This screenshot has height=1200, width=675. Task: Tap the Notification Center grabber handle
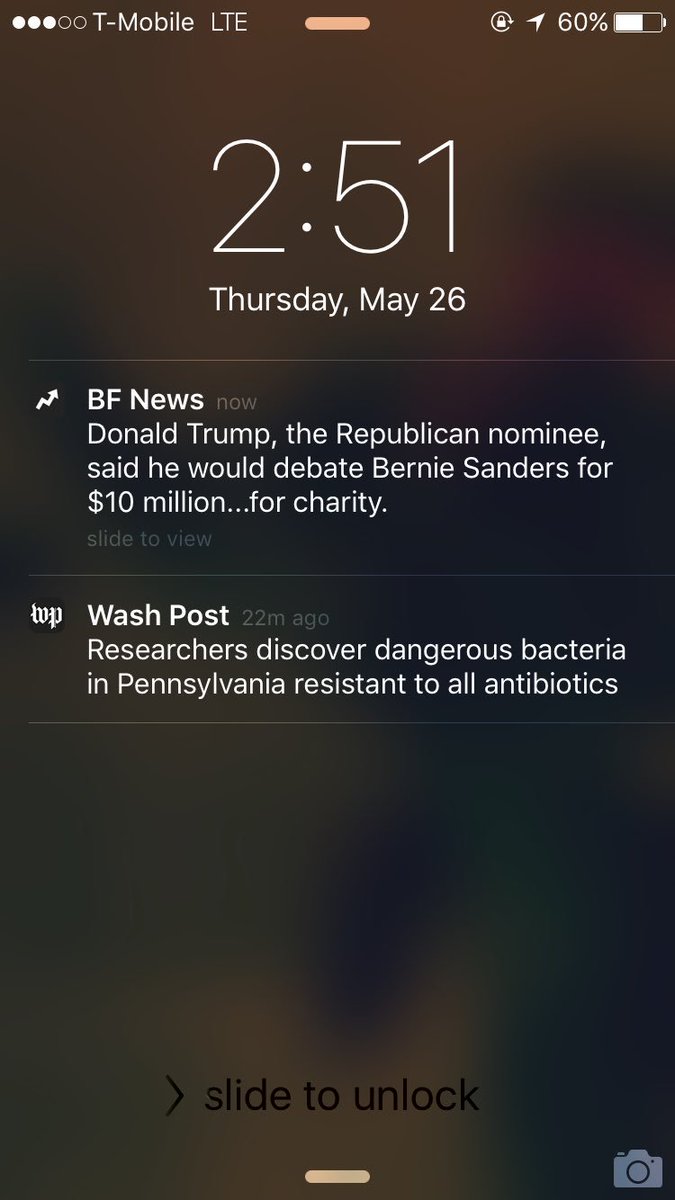click(337, 22)
